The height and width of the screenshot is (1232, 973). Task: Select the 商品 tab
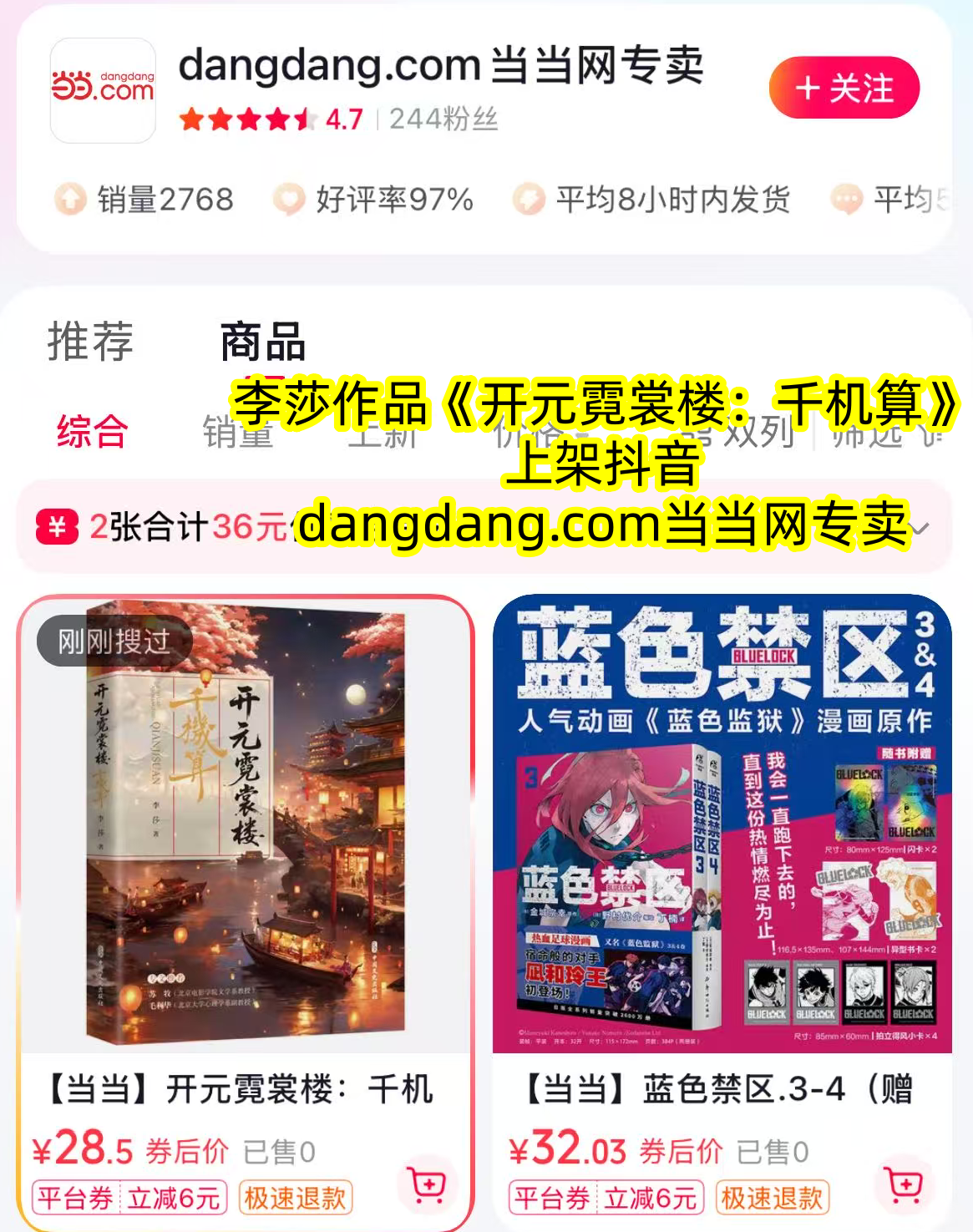[x=263, y=342]
